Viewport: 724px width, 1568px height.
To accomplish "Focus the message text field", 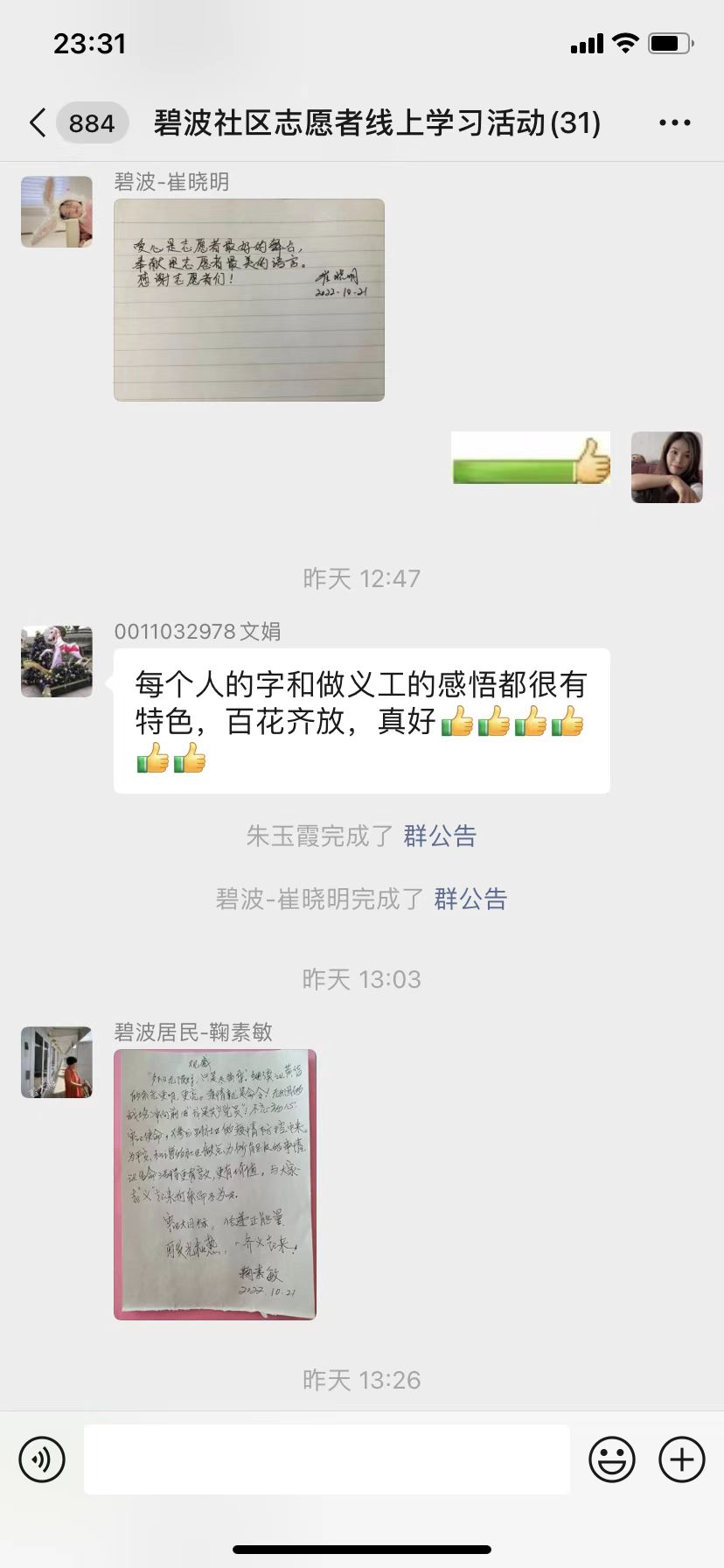I will 326,1459.
